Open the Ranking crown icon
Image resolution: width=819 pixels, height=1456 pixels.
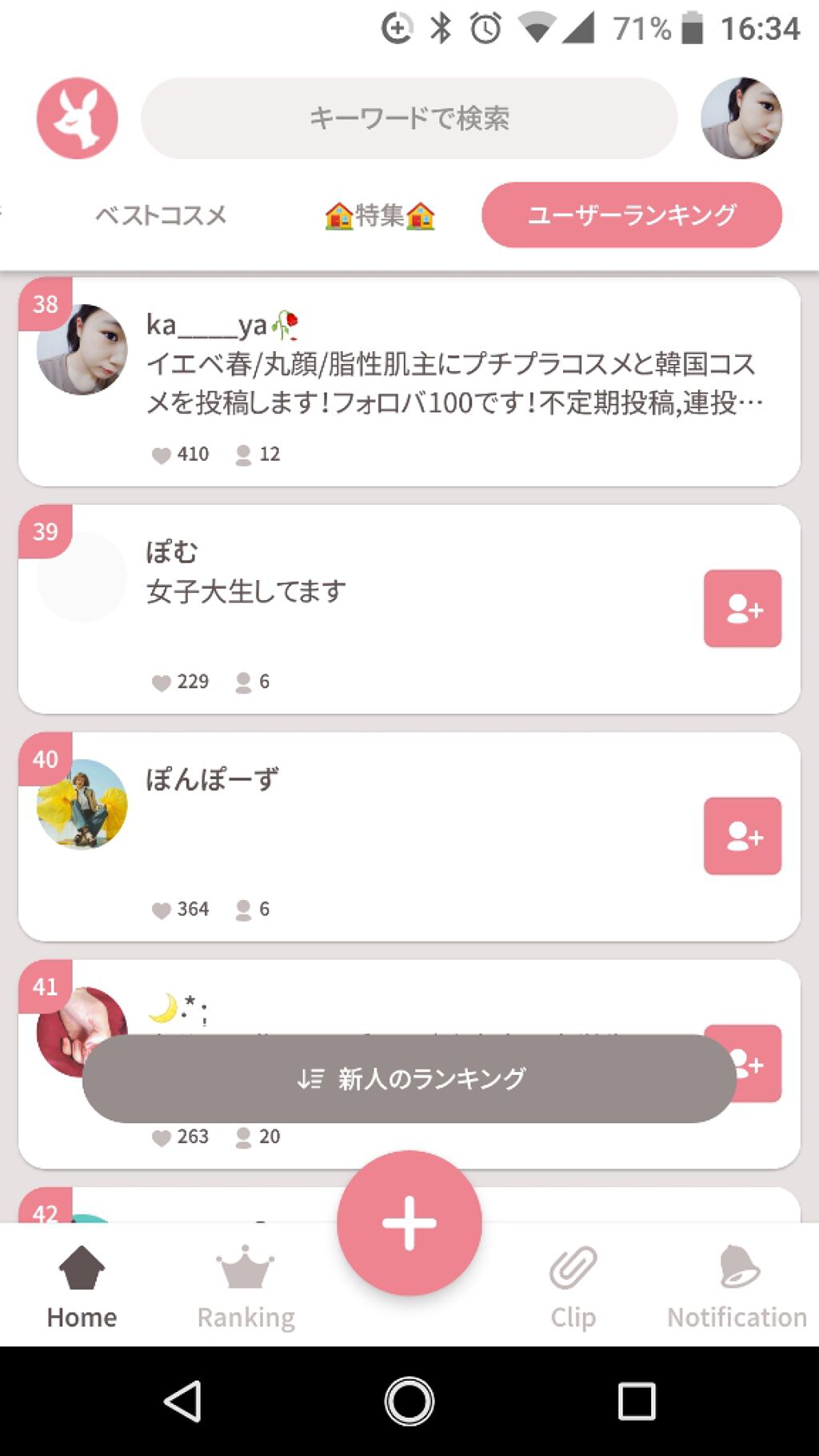[245, 1276]
